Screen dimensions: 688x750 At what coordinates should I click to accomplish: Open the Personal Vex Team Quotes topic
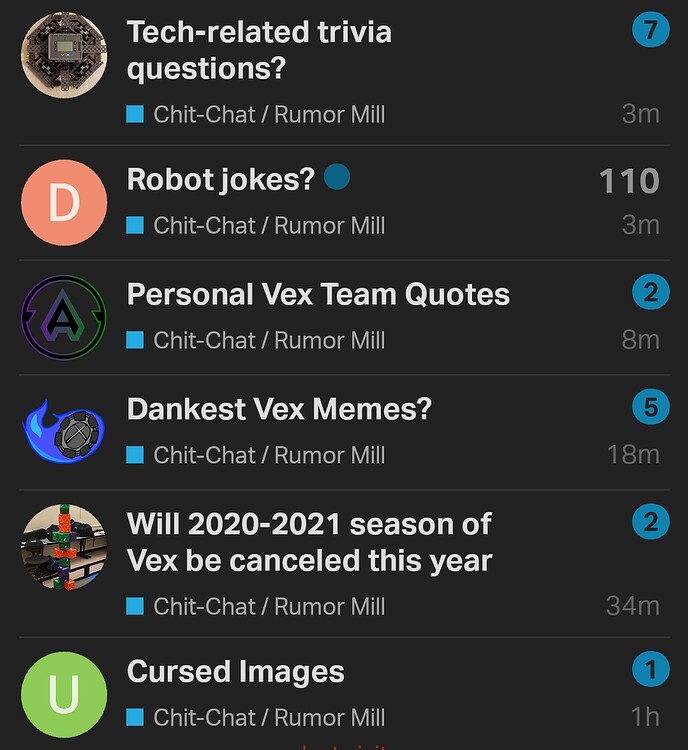click(x=318, y=295)
